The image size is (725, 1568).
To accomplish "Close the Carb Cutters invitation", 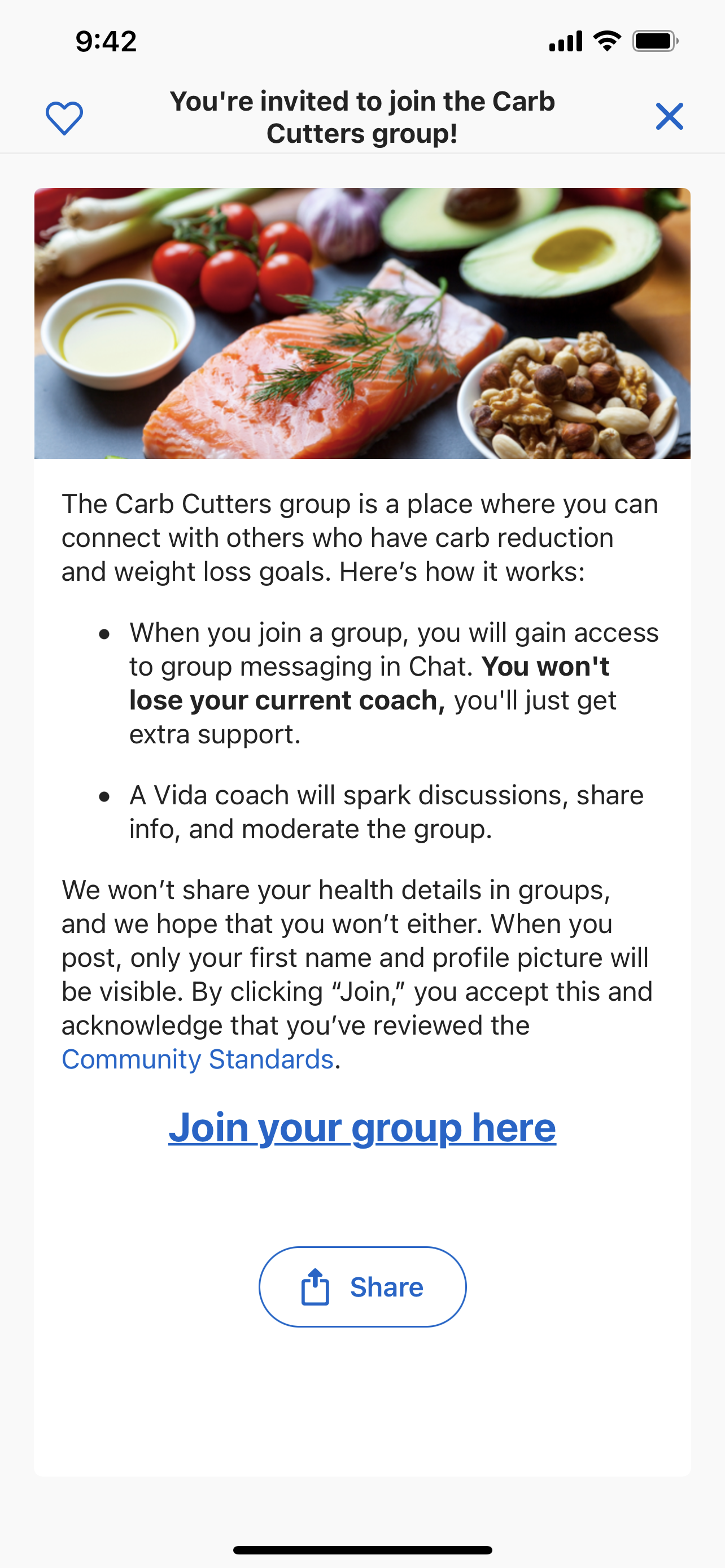I will tap(669, 116).
